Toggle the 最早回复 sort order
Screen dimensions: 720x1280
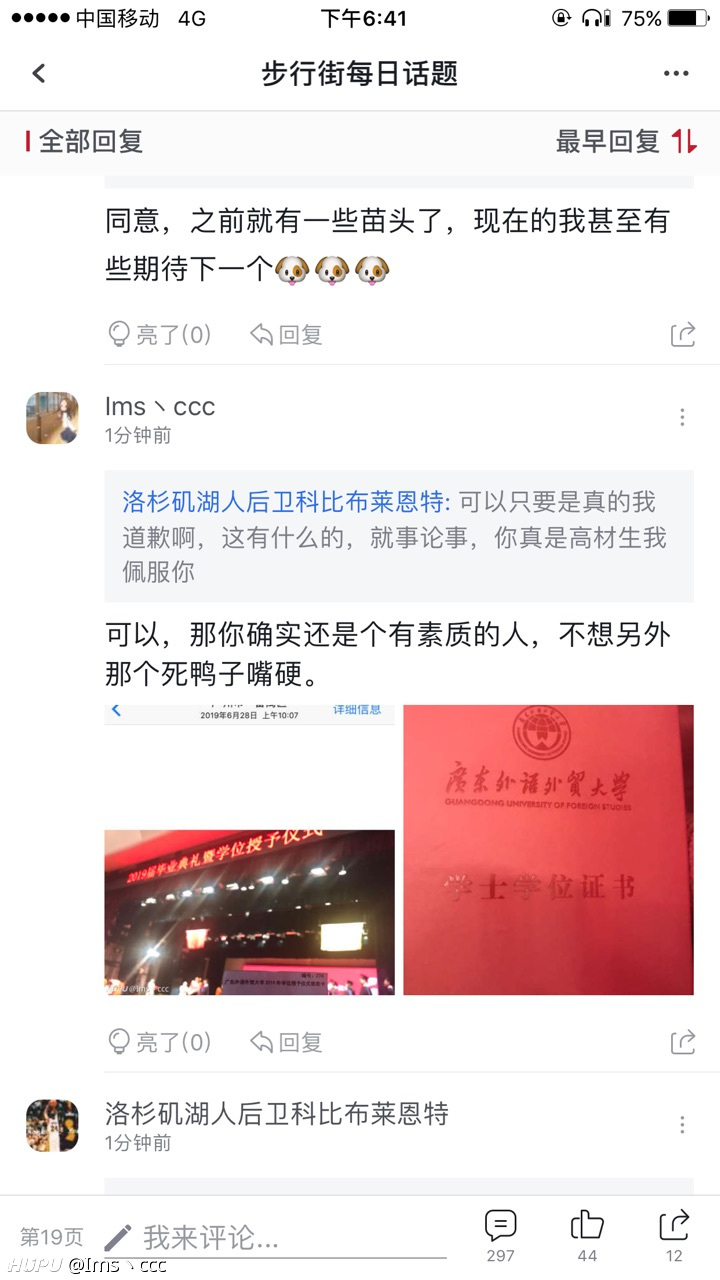pos(626,141)
